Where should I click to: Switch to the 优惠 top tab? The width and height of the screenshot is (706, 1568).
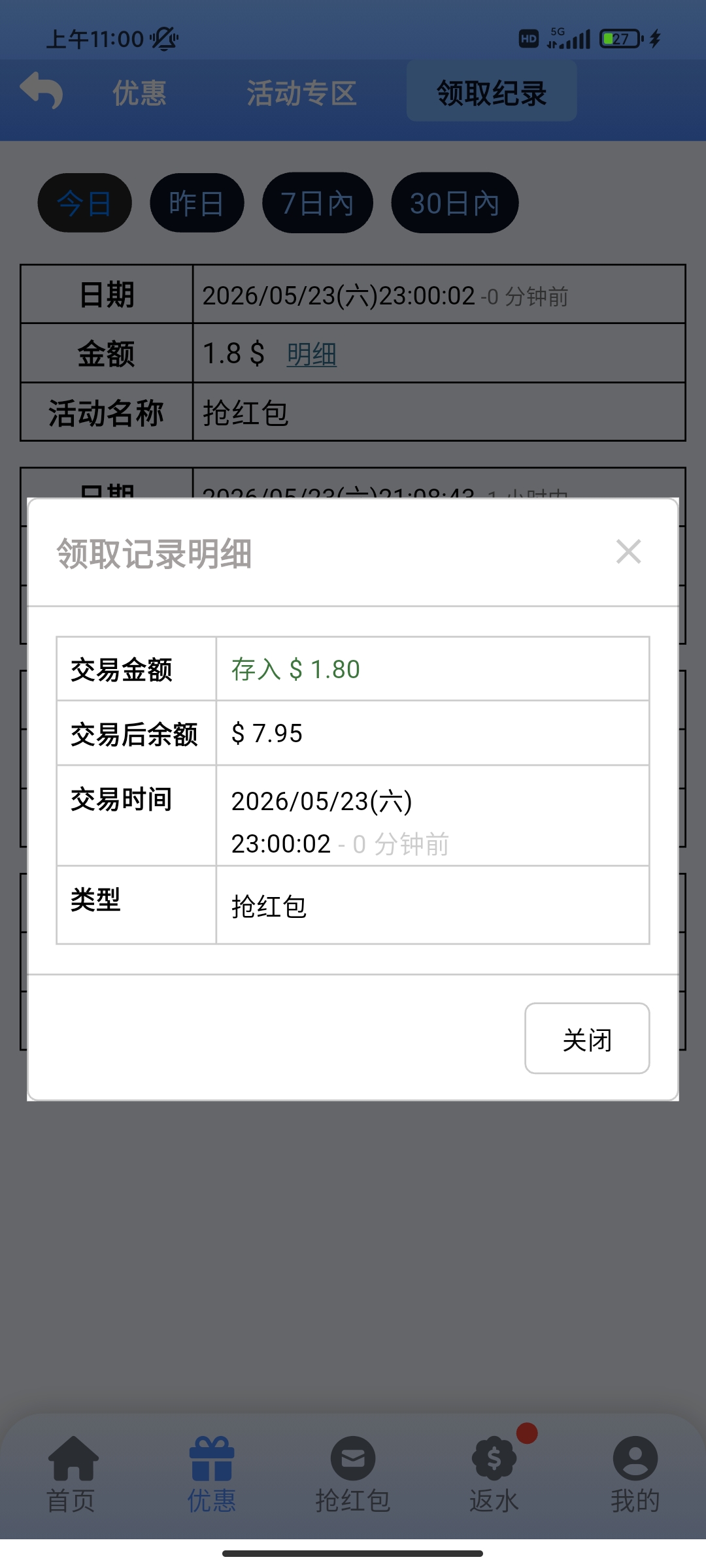coord(139,93)
